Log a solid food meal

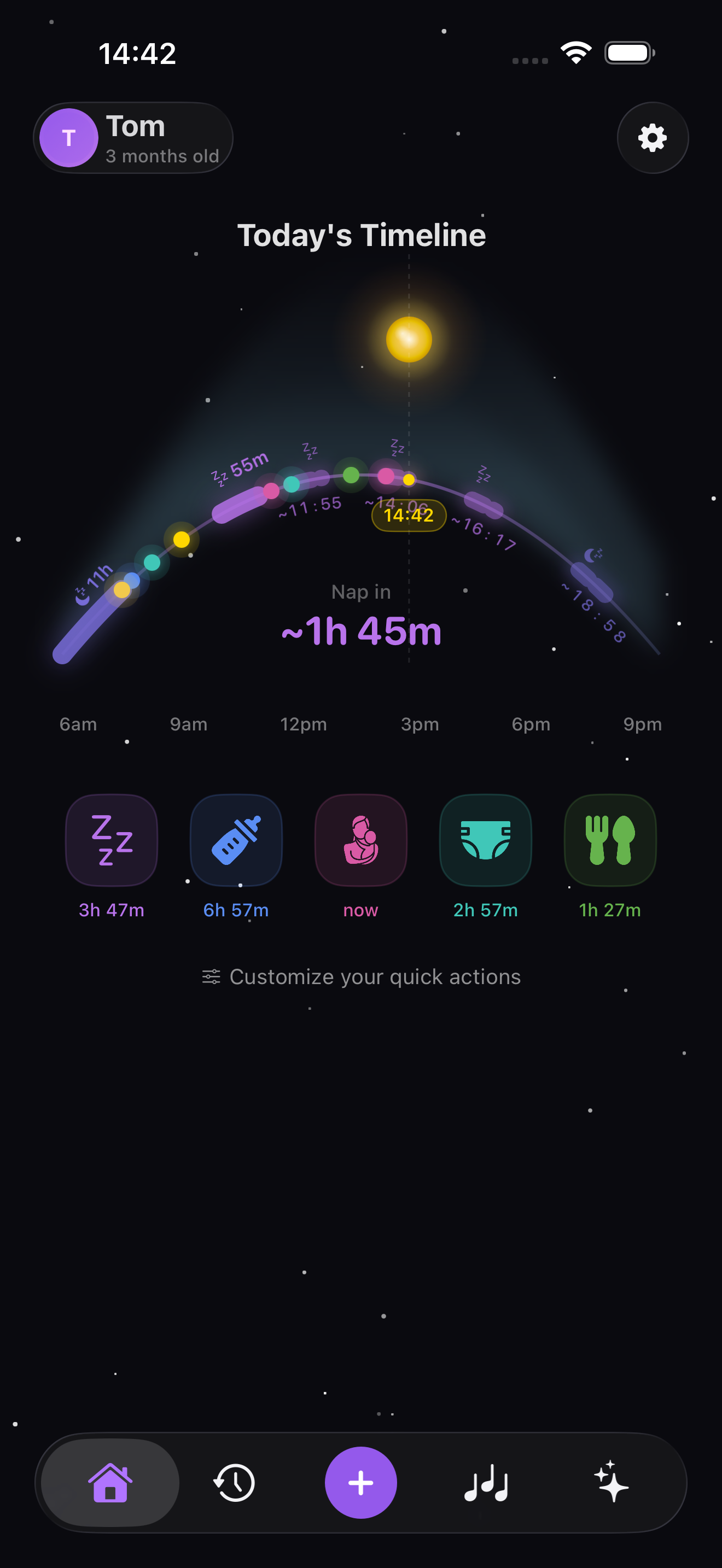[609, 840]
